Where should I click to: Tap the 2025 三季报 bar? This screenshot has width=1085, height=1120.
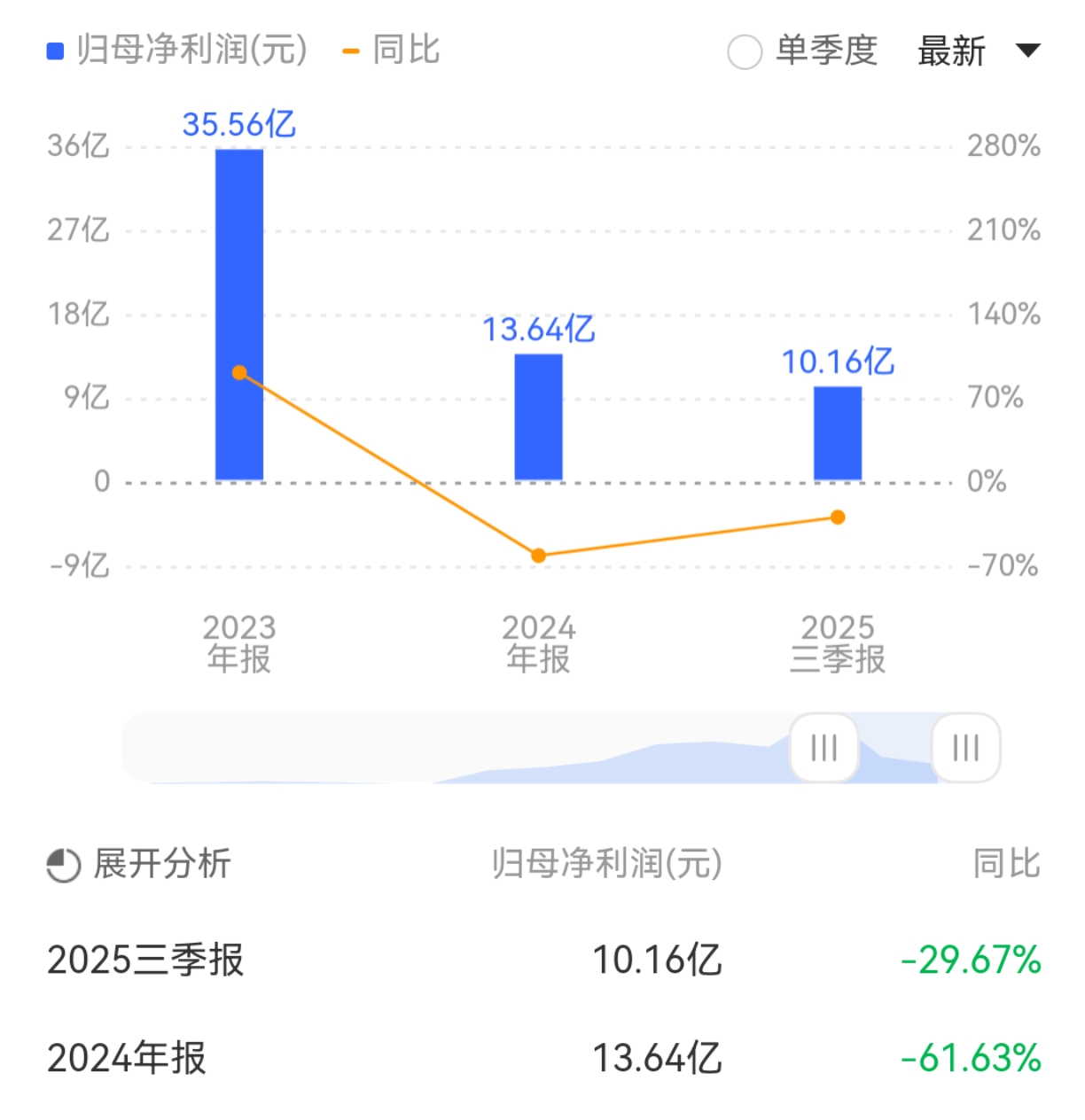tap(838, 433)
